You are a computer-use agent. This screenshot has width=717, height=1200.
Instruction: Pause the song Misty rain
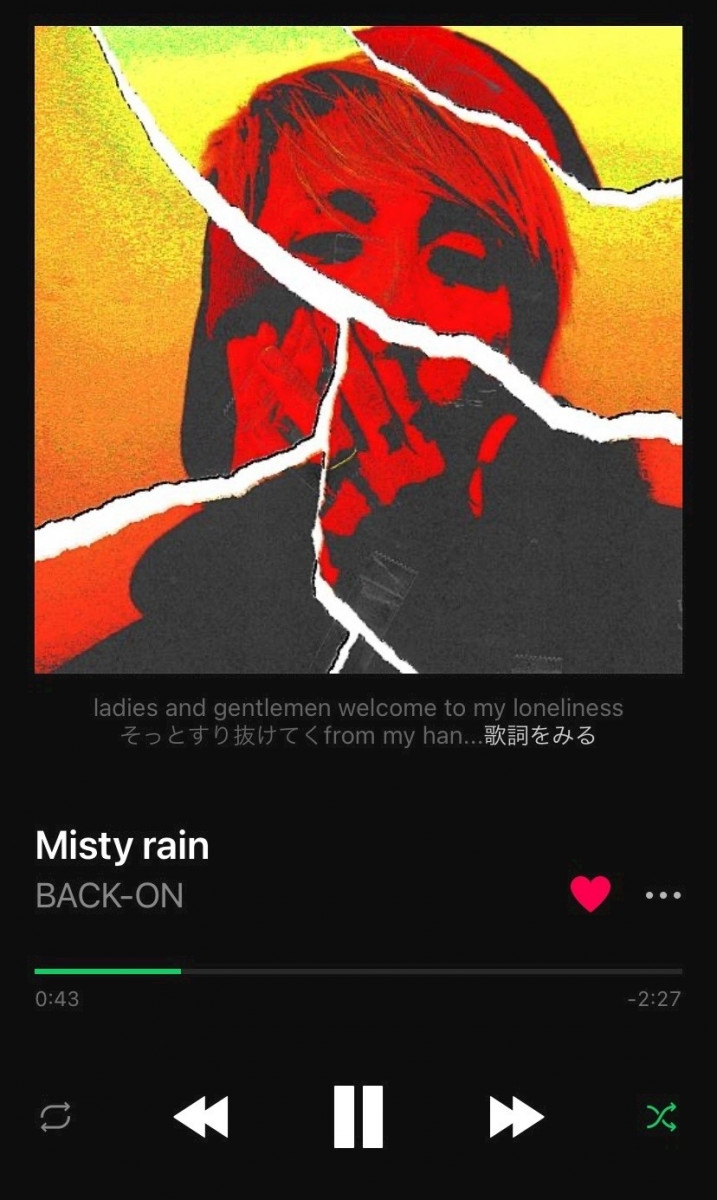(358, 1116)
